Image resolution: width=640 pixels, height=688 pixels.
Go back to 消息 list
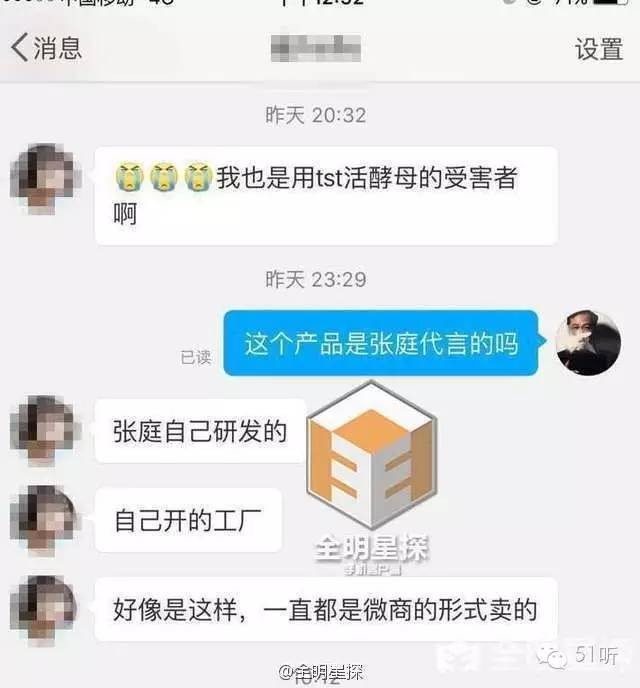(x=46, y=47)
